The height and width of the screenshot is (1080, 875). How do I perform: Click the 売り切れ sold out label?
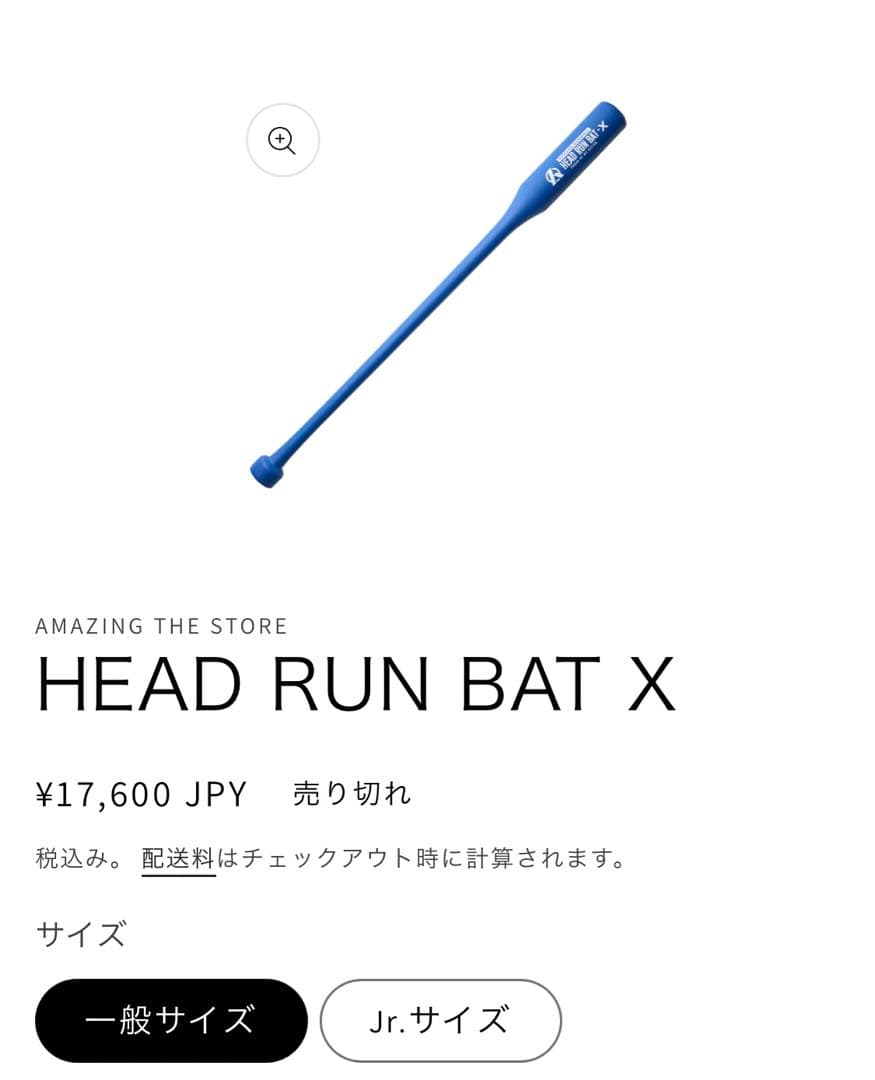pos(352,793)
